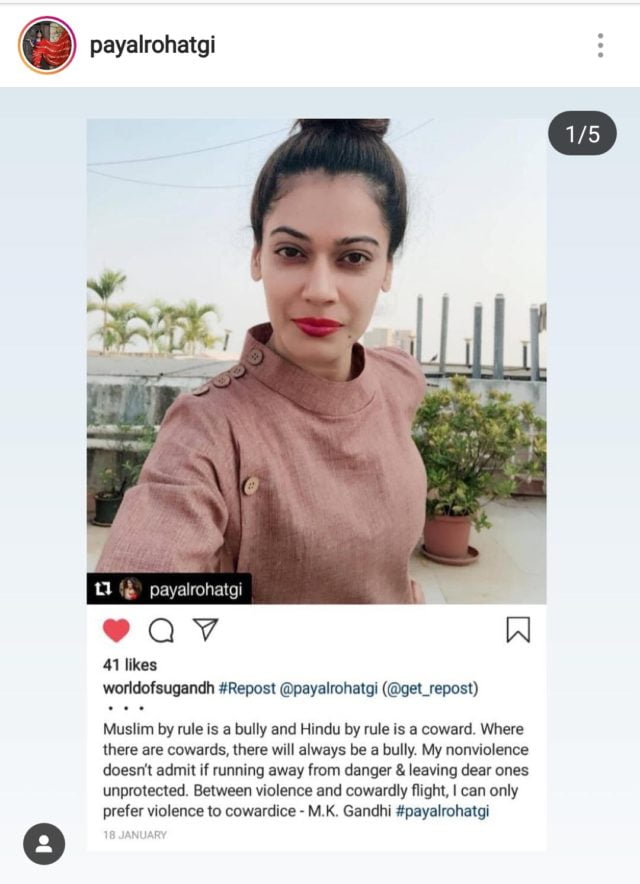Open the three-dot overflow menu
This screenshot has width=640, height=884.
coord(600,45)
